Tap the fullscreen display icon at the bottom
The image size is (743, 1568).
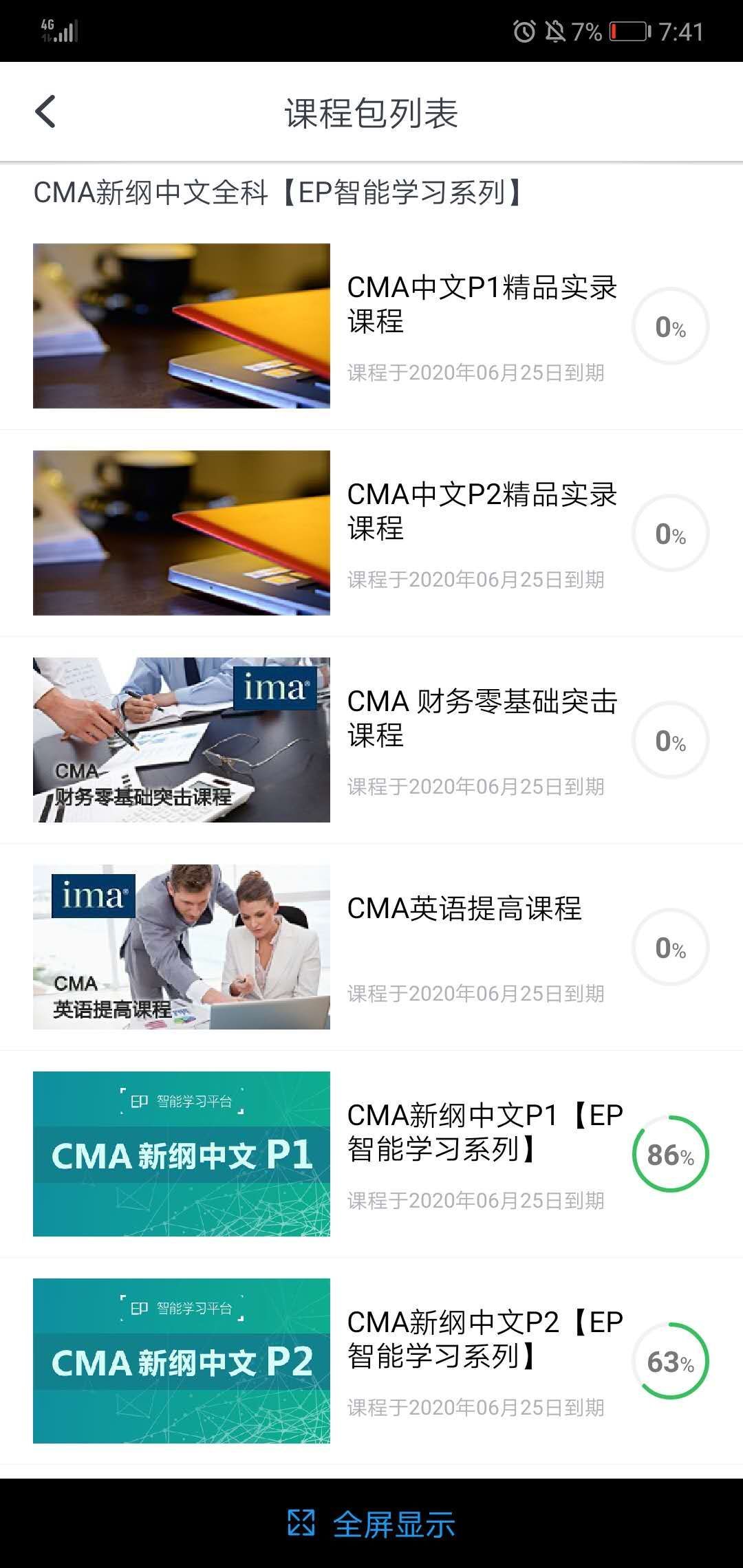(x=299, y=1523)
